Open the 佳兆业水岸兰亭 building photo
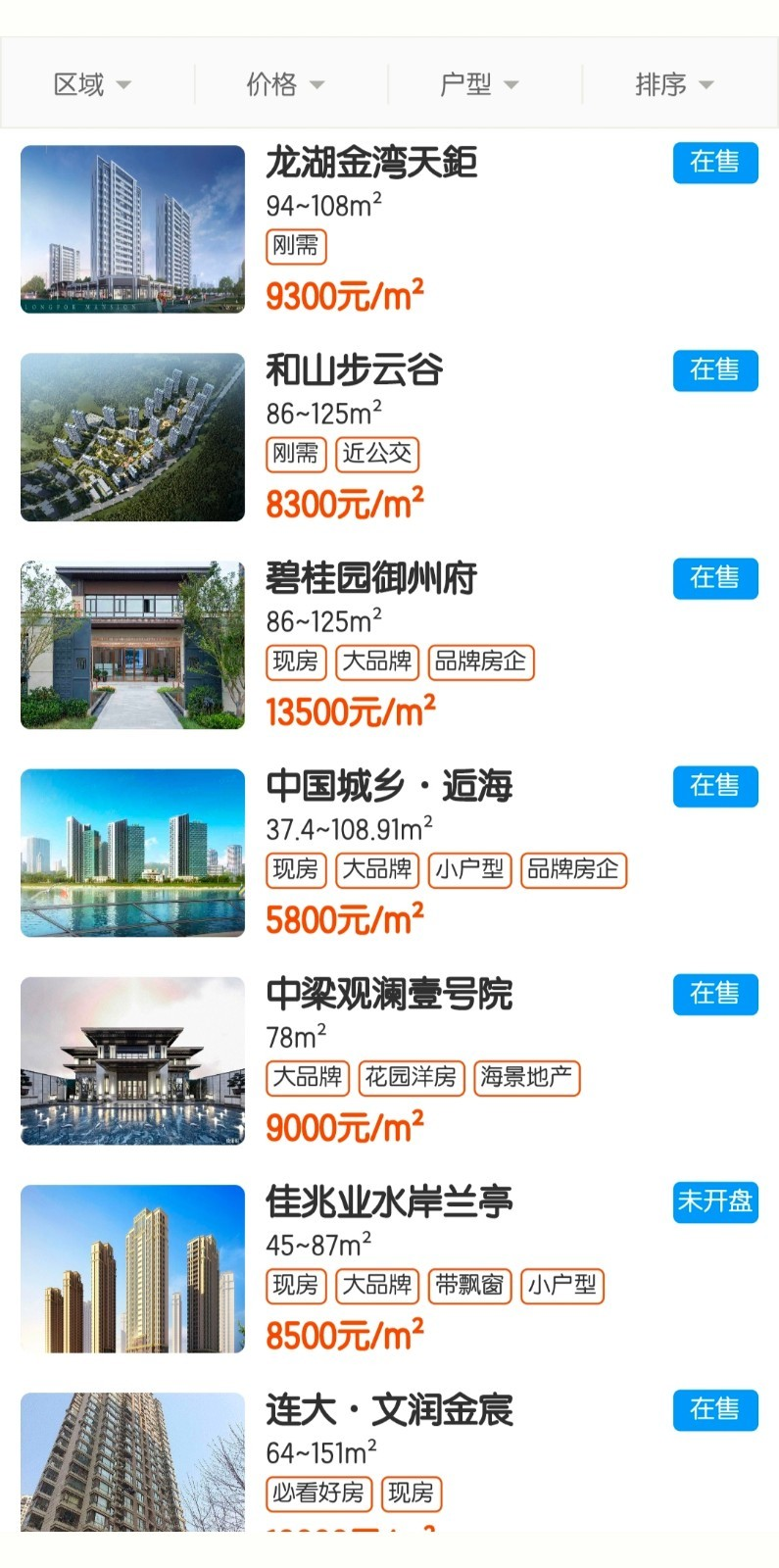The image size is (779, 1568). pyautogui.click(x=132, y=1268)
